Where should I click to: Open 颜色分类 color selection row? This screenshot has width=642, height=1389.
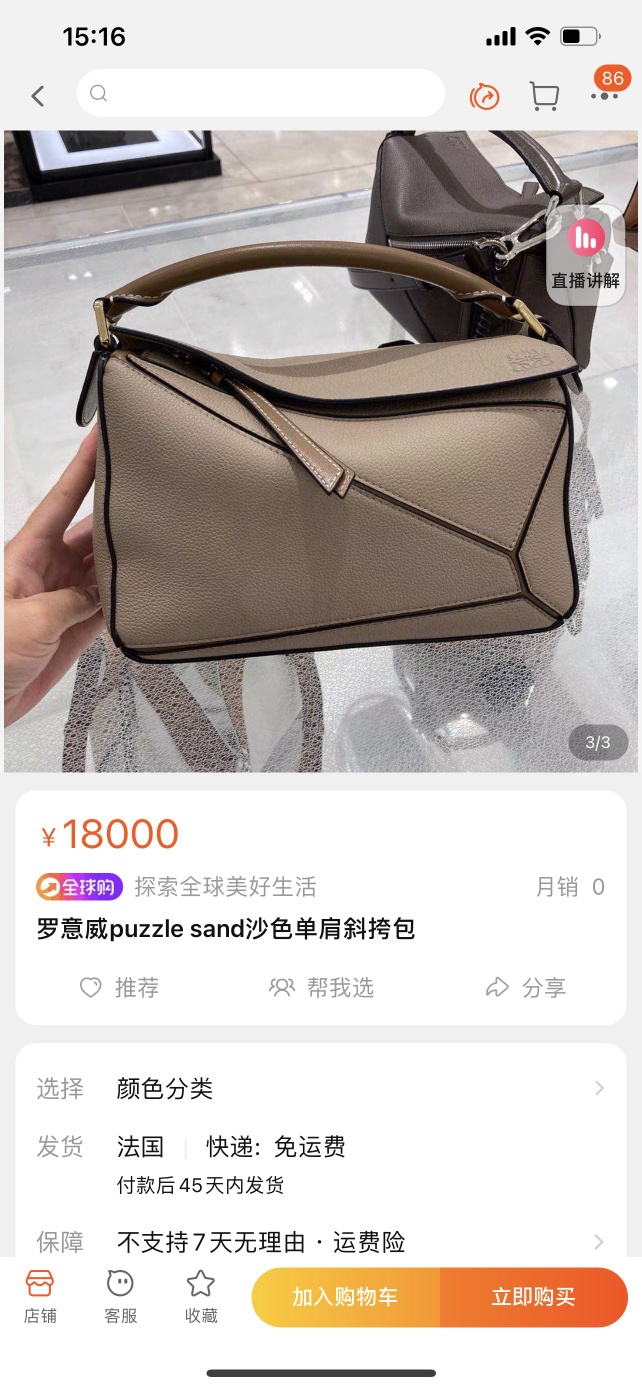pyautogui.click(x=320, y=1088)
